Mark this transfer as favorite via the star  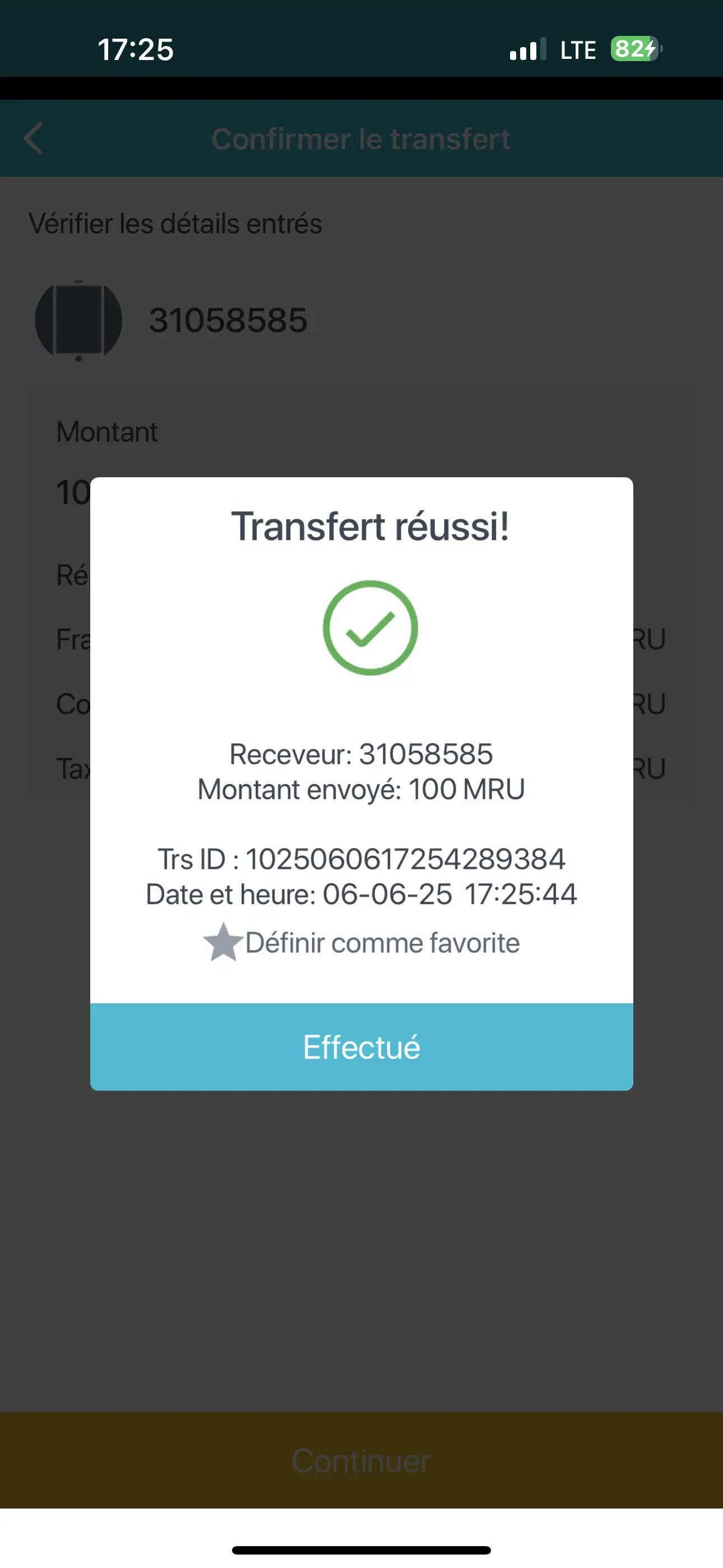click(x=224, y=942)
